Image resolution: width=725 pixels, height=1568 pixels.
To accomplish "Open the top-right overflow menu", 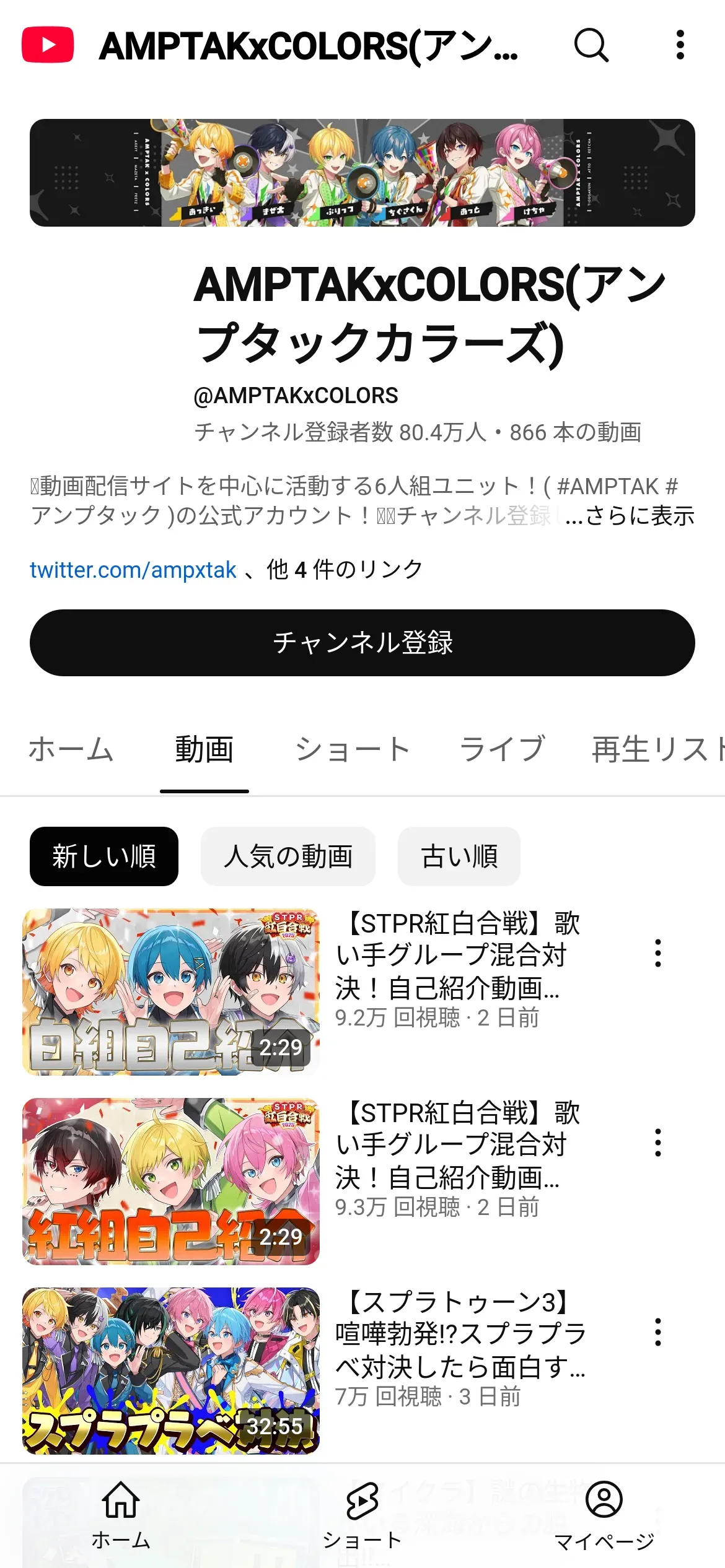I will tap(680, 45).
